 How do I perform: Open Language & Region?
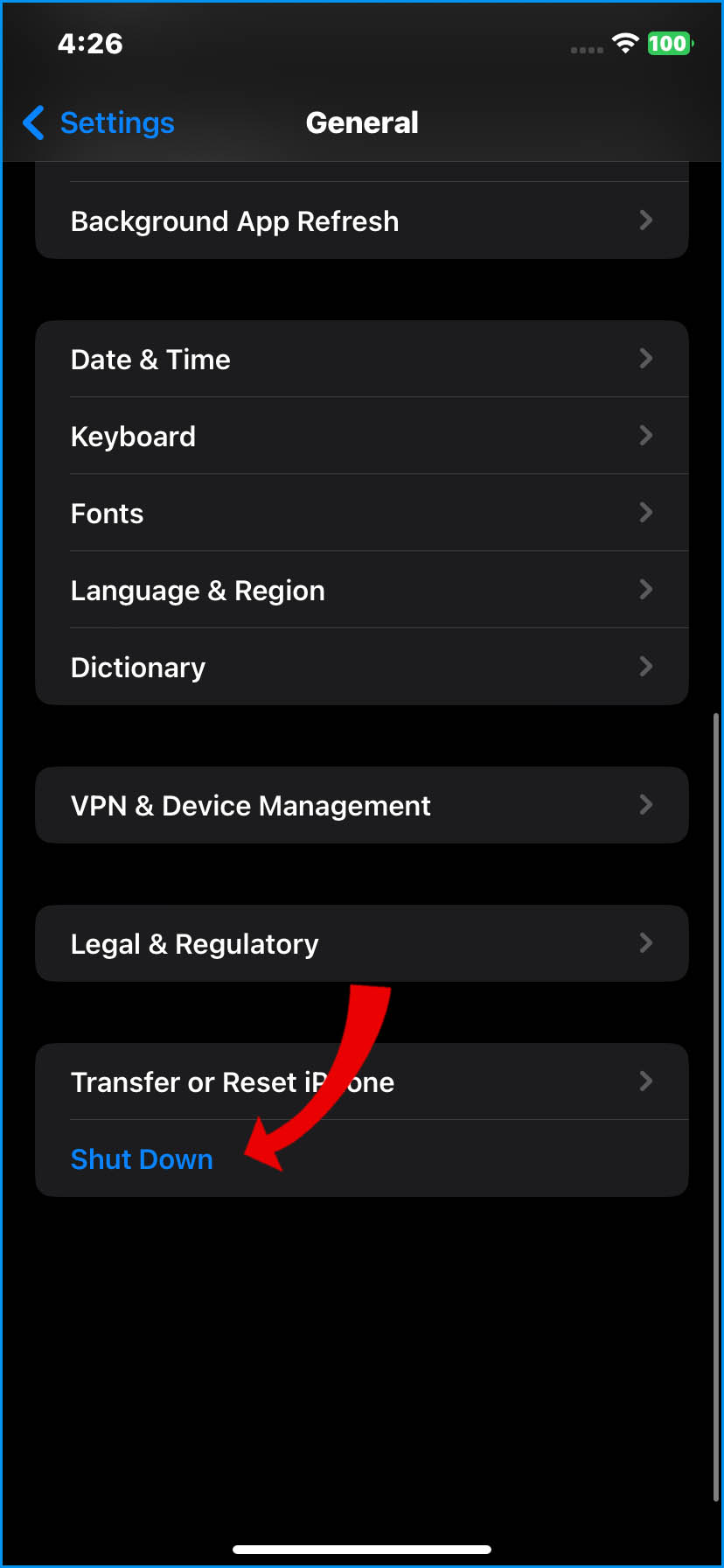tap(361, 591)
